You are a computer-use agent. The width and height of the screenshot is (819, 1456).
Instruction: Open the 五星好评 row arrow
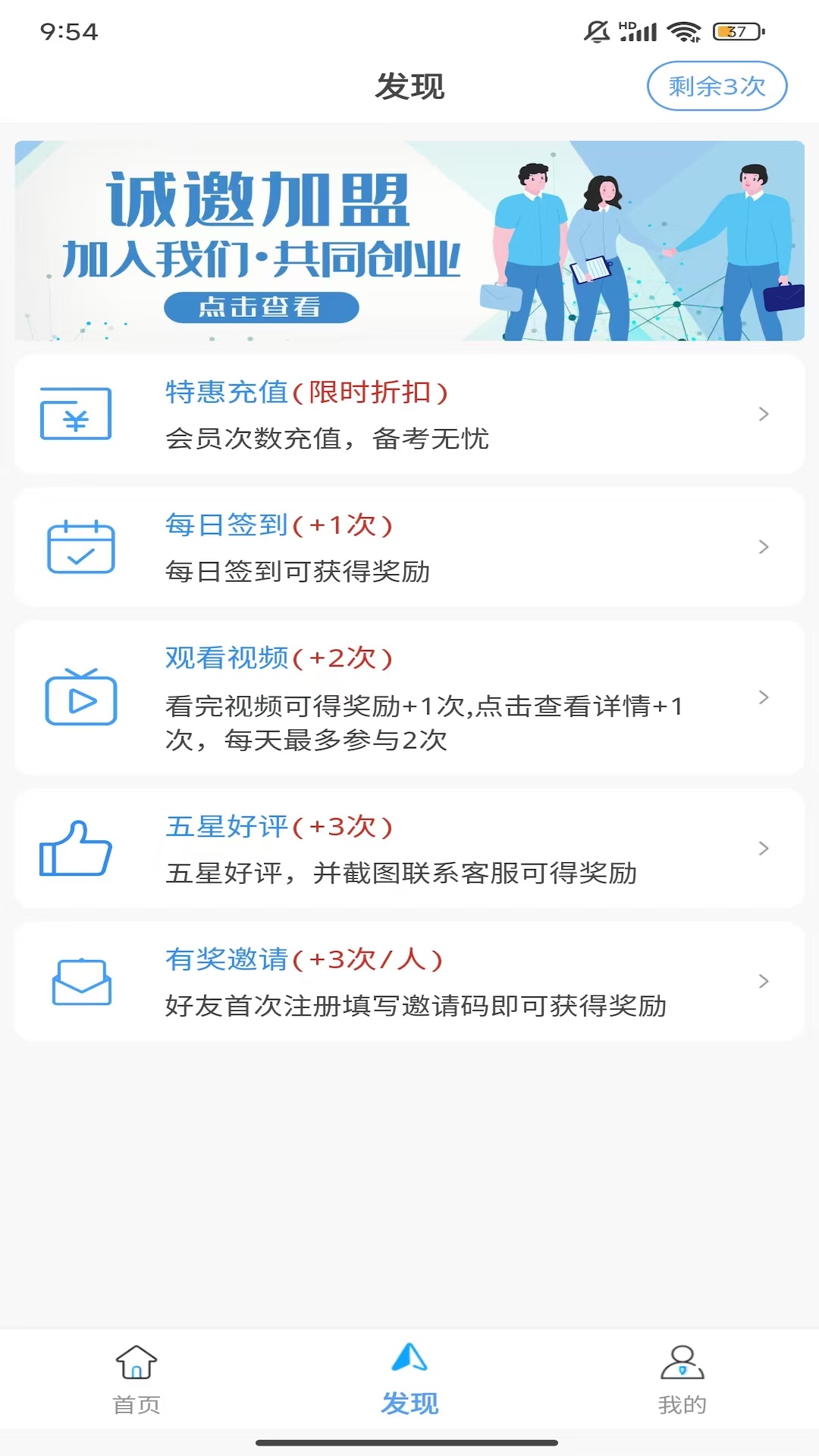click(x=762, y=849)
